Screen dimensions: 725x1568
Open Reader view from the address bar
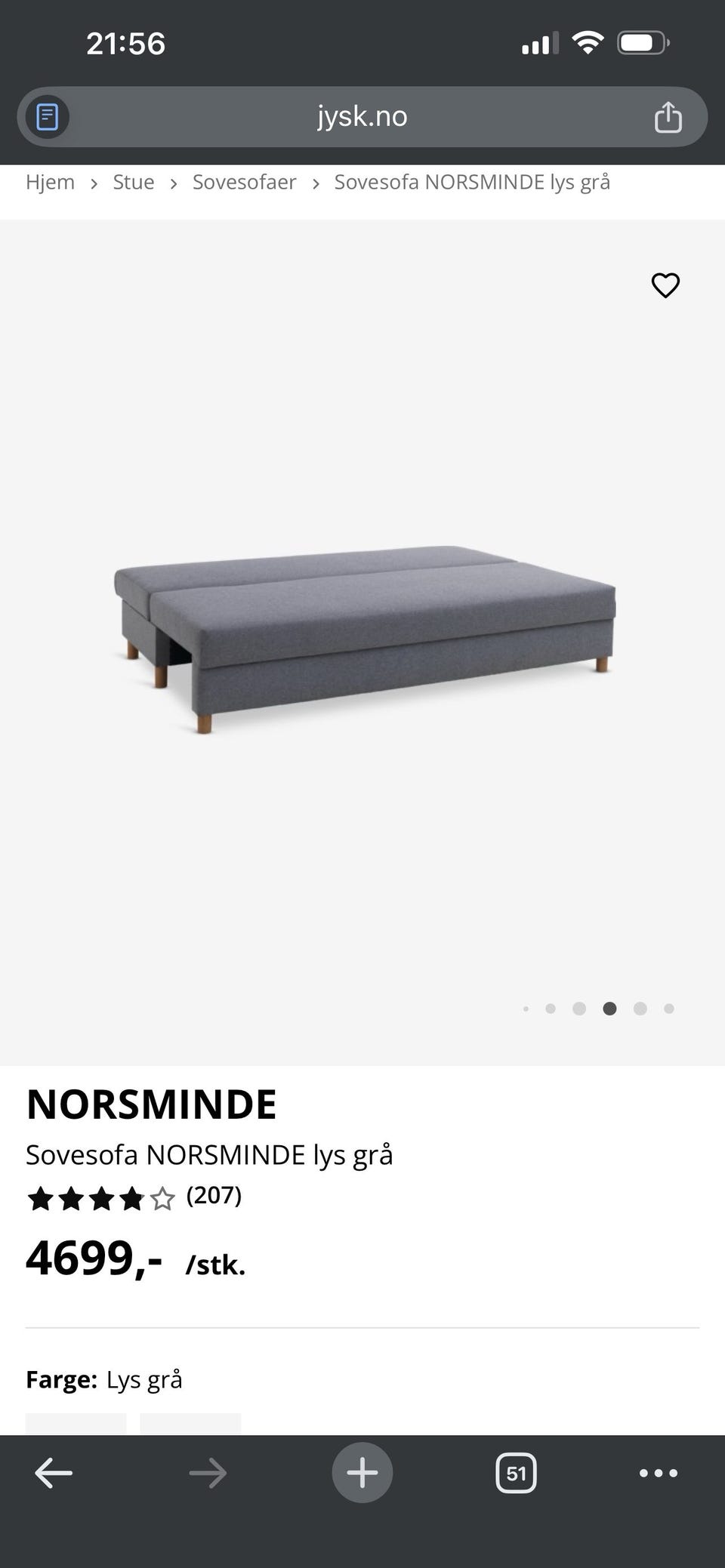tap(45, 116)
